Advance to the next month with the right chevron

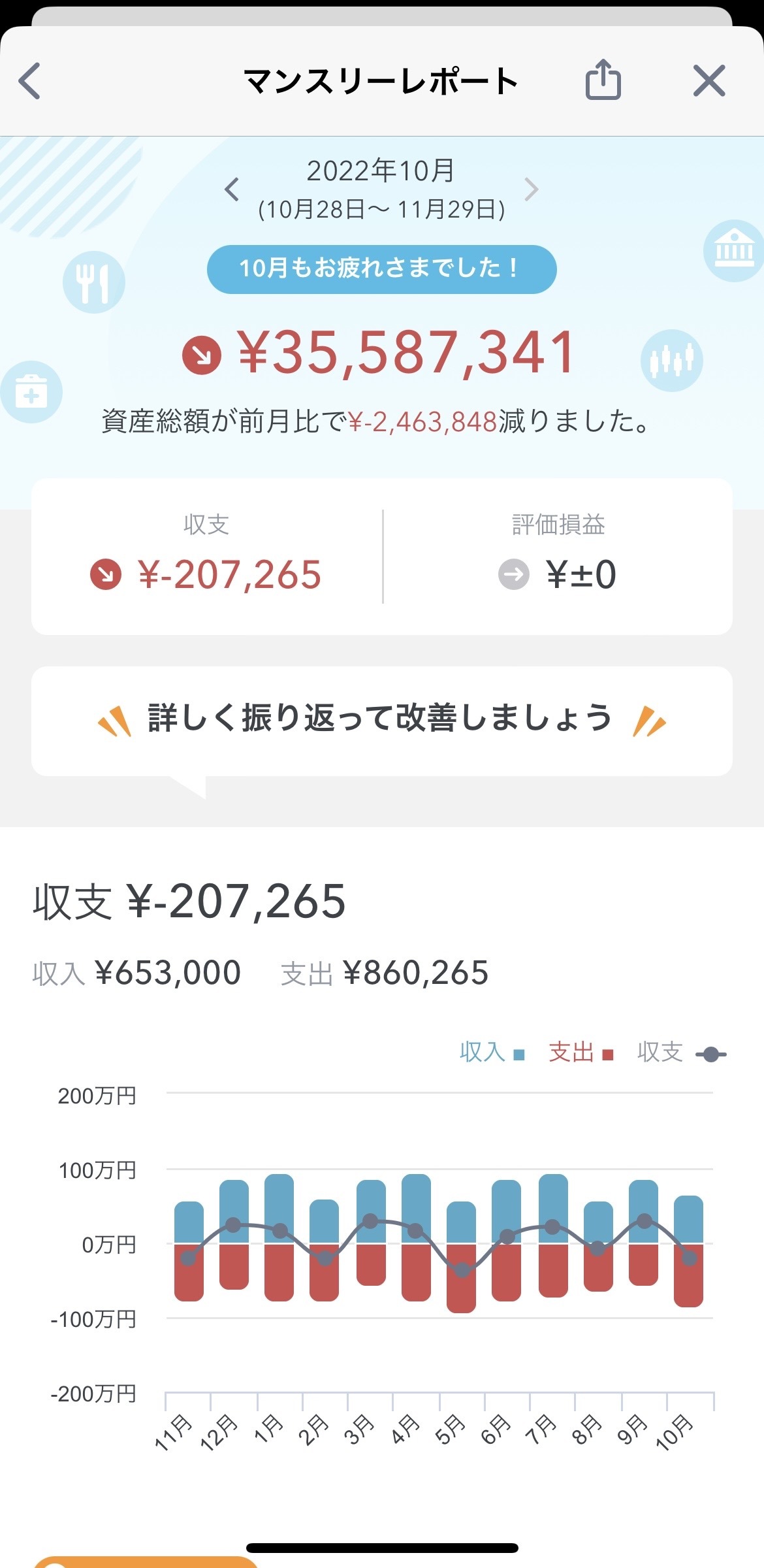(532, 190)
